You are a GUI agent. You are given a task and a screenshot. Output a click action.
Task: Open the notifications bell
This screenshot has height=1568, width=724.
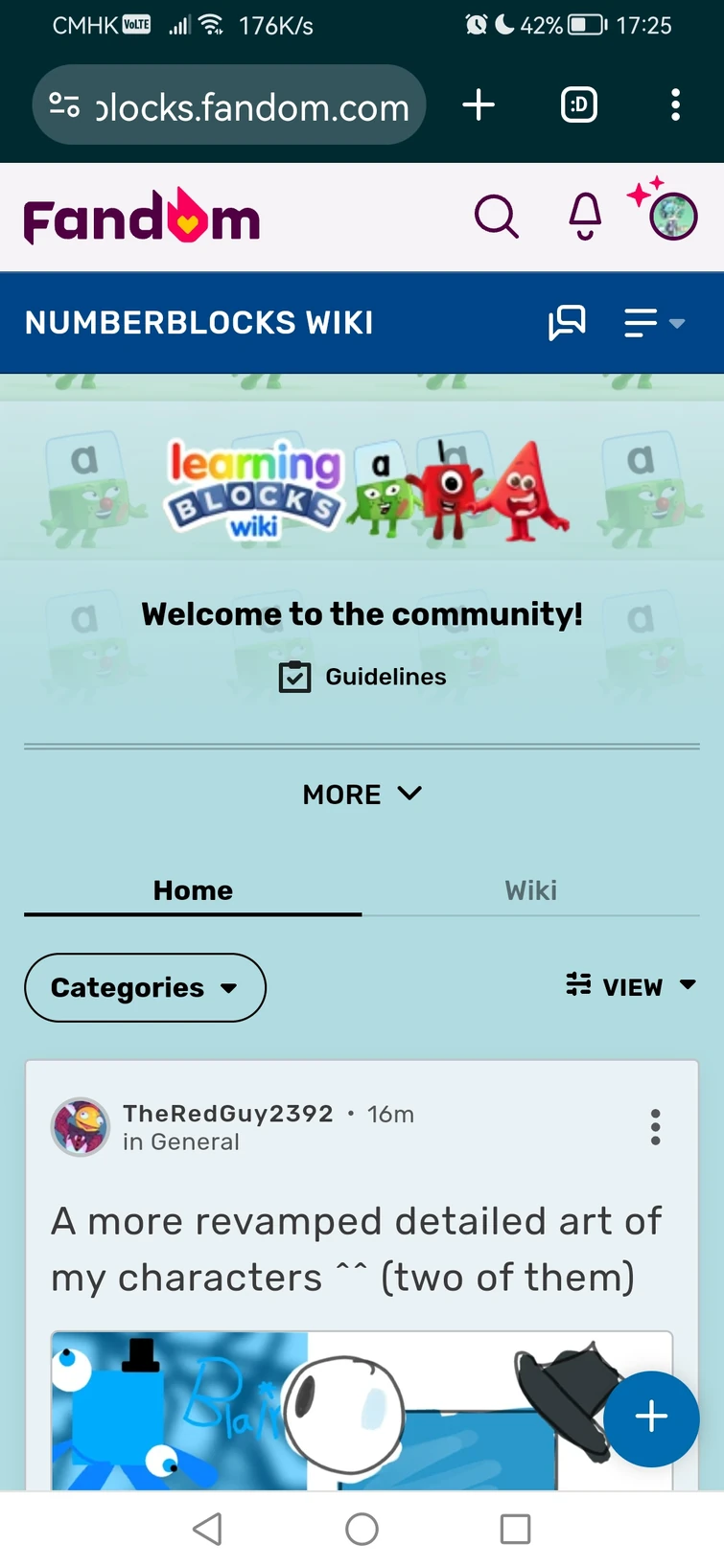coord(585,217)
